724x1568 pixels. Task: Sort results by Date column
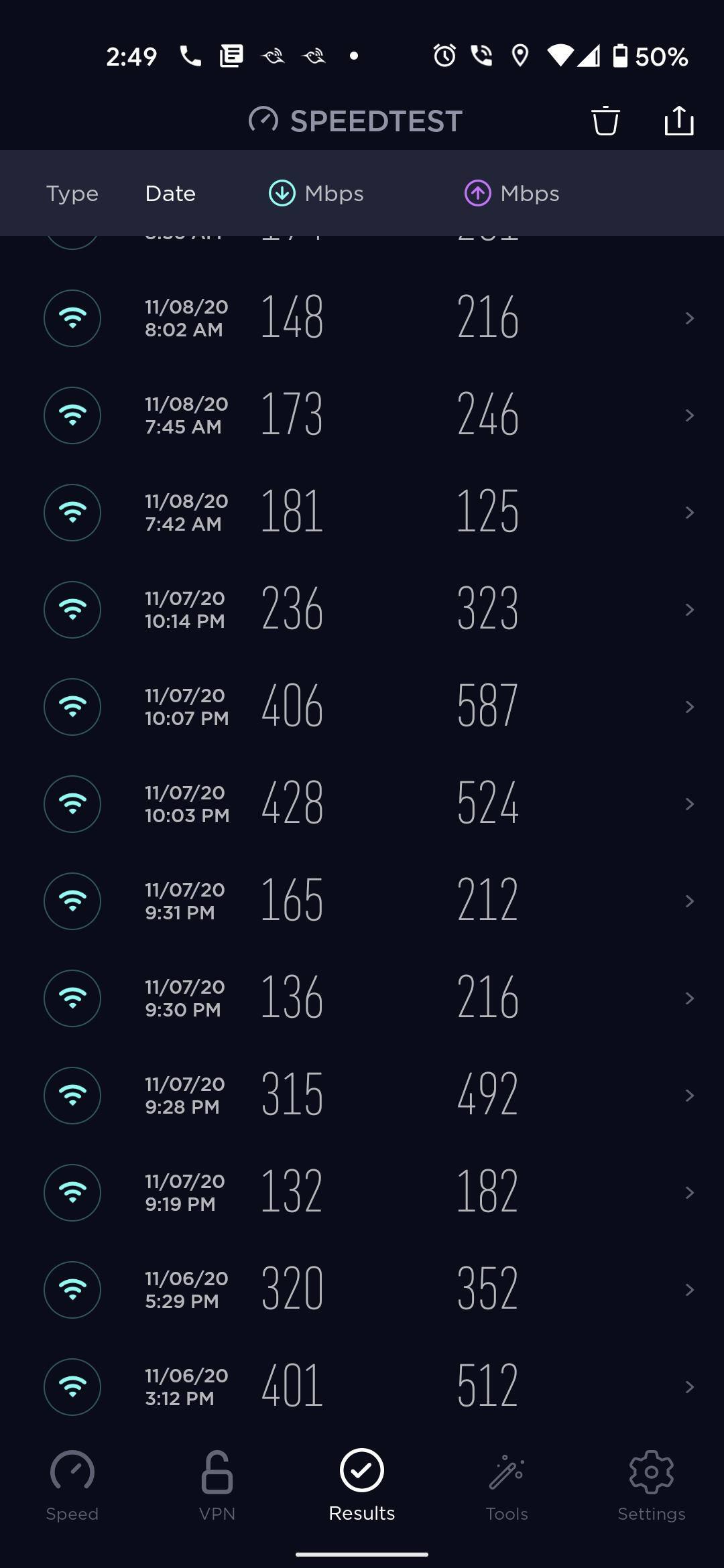coord(170,194)
